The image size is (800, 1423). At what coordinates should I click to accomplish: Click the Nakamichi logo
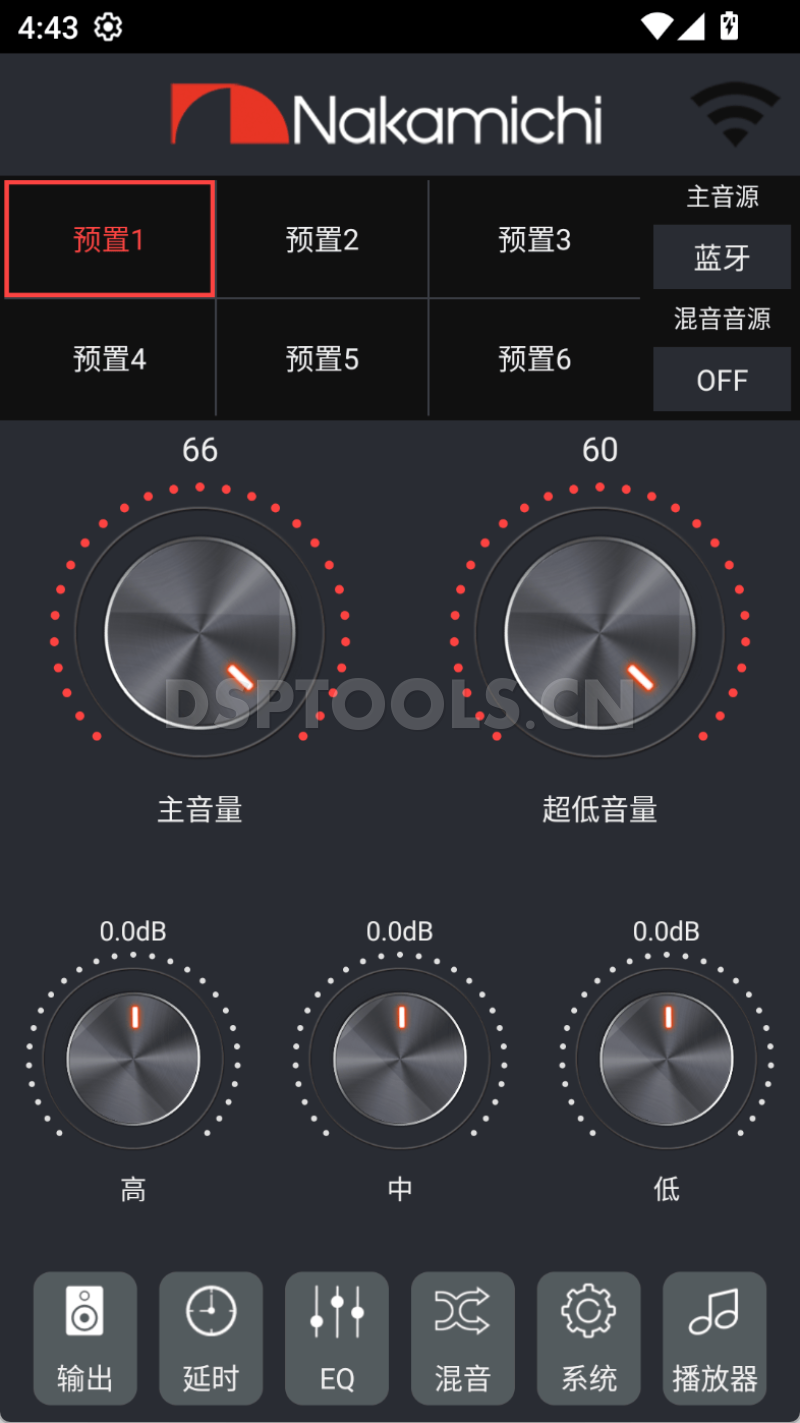click(x=390, y=113)
